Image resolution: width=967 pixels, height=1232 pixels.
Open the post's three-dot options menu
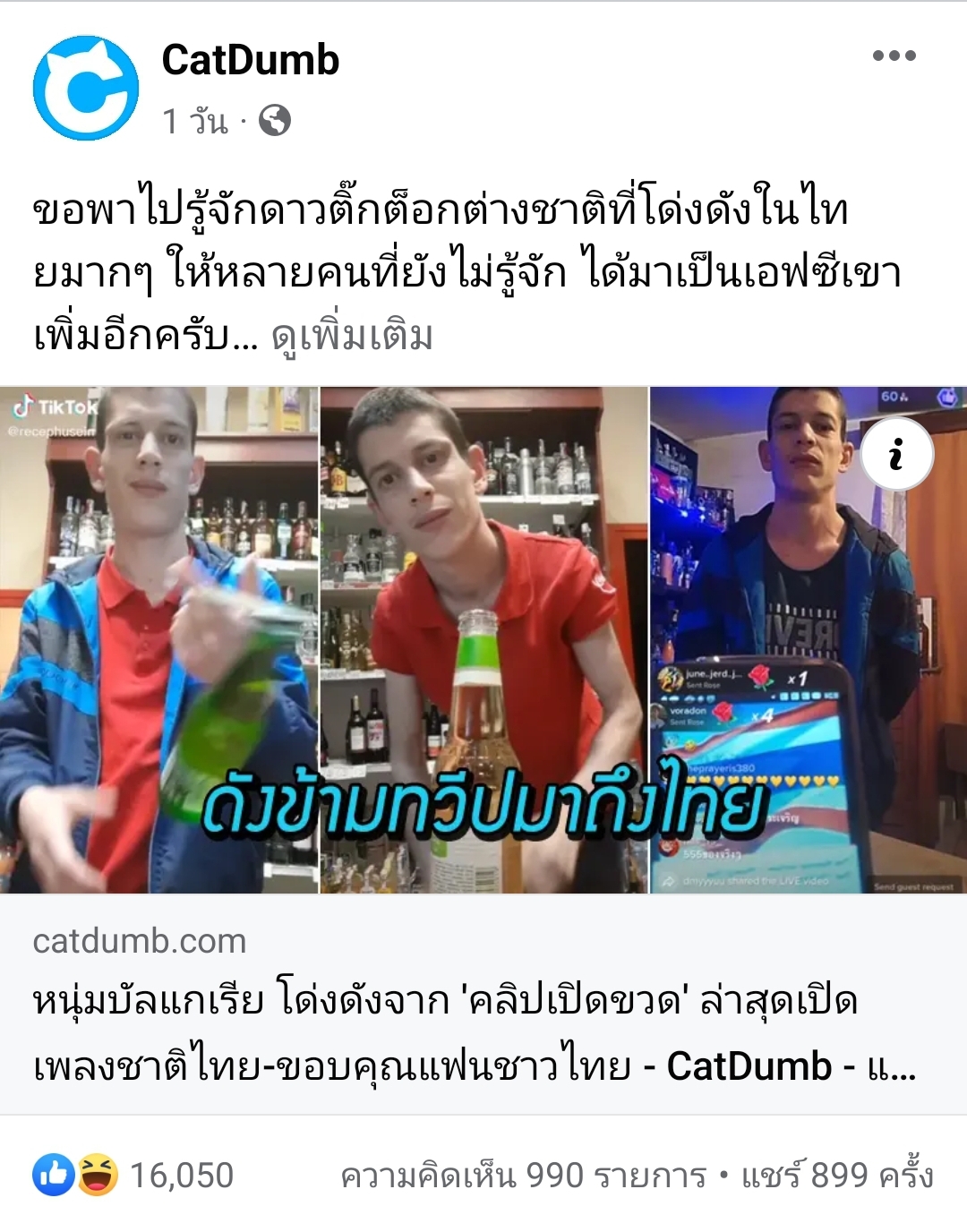(894, 56)
